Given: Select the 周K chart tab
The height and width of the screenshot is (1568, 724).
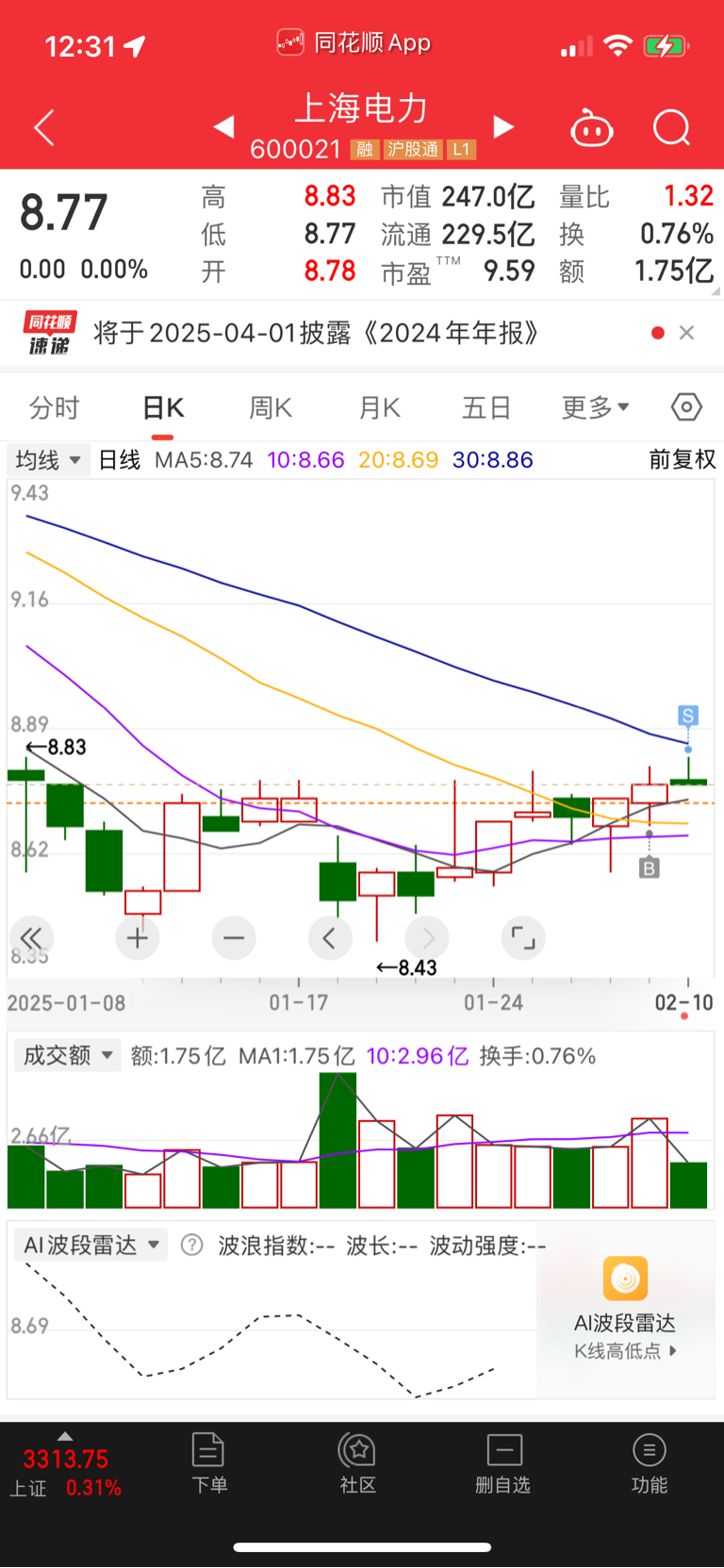Looking at the screenshot, I should click(x=271, y=407).
